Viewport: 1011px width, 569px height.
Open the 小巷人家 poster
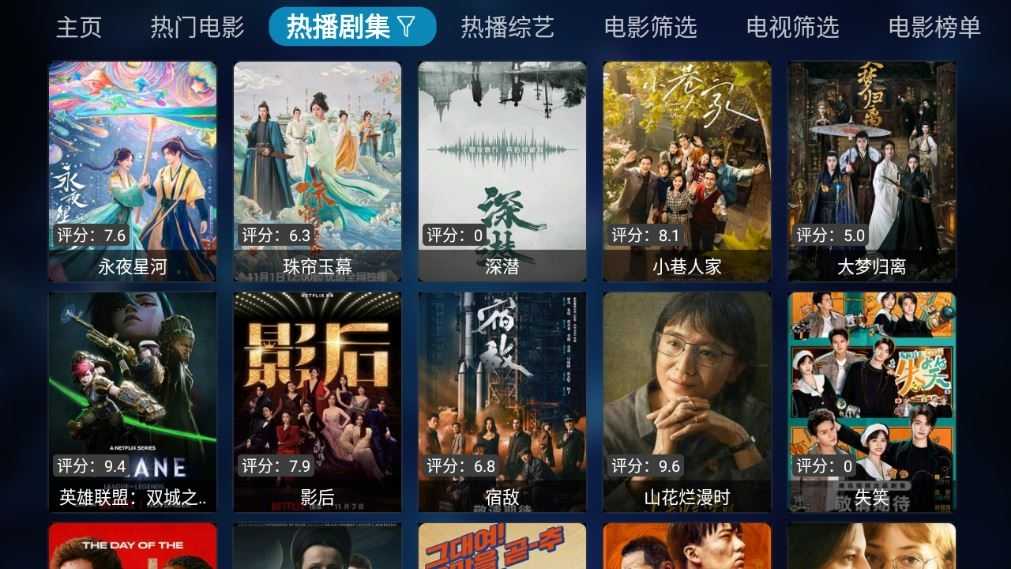687,171
